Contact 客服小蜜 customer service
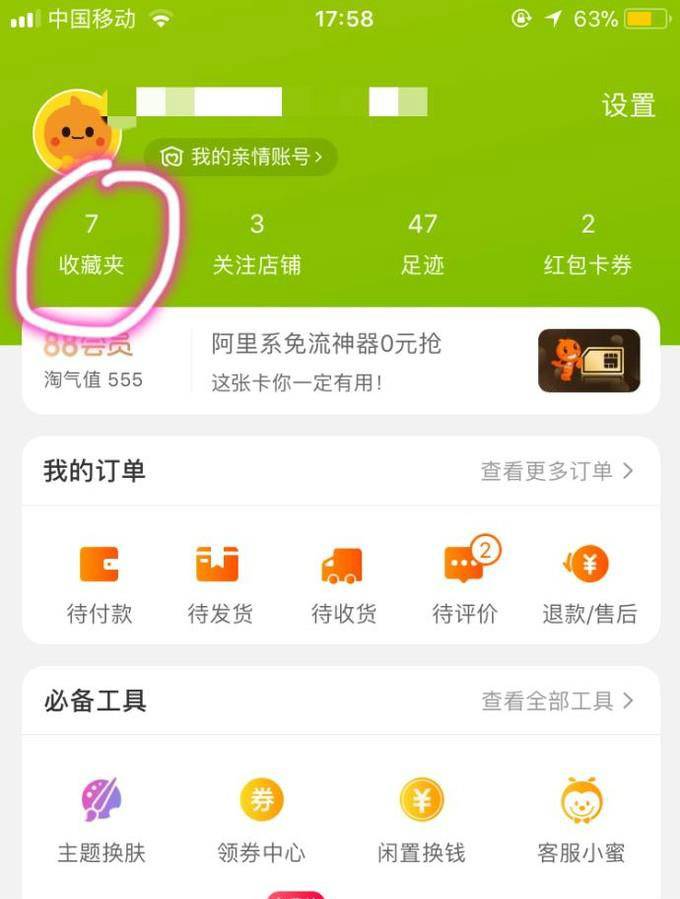Viewport: 680px width, 899px height. coord(581,822)
